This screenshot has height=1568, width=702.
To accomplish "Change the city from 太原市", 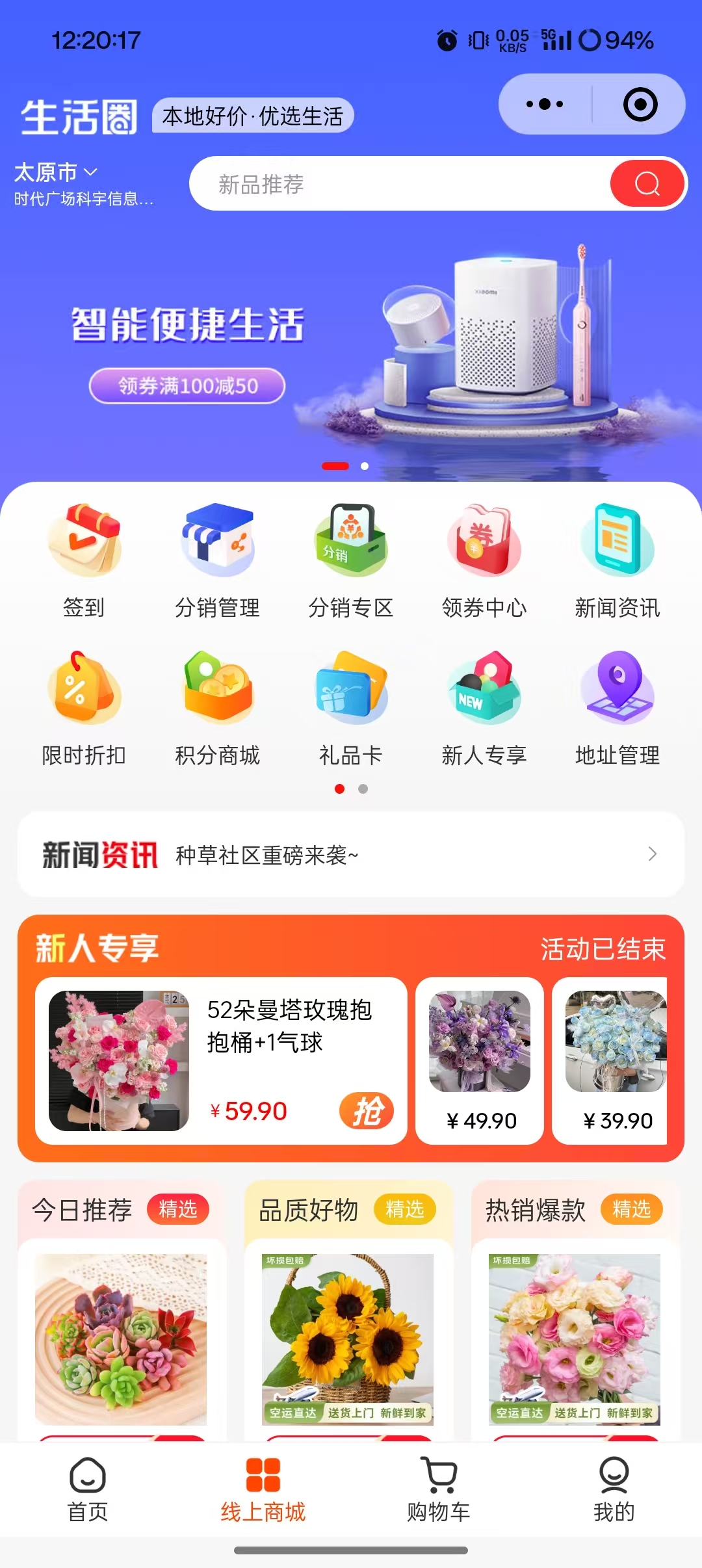I will point(56,172).
